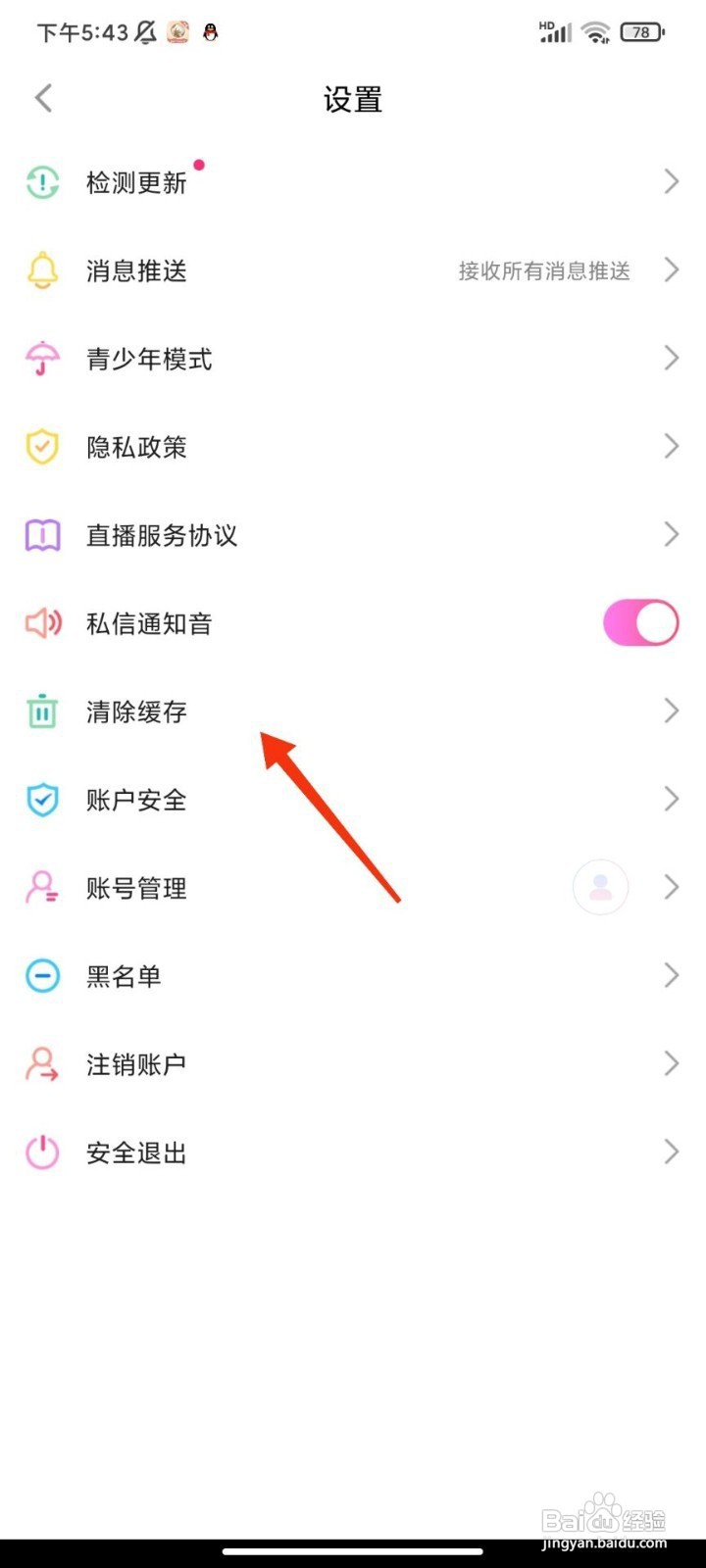Tap 接收所有消息推送 to change push settings

tap(545, 271)
